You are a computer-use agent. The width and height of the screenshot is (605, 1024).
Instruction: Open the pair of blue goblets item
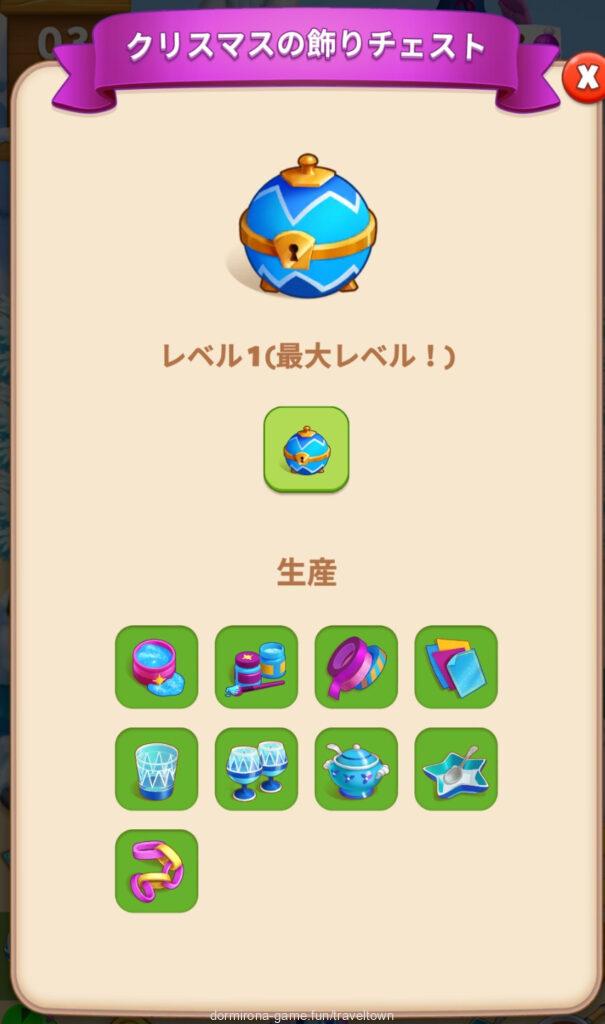[x=256, y=768]
